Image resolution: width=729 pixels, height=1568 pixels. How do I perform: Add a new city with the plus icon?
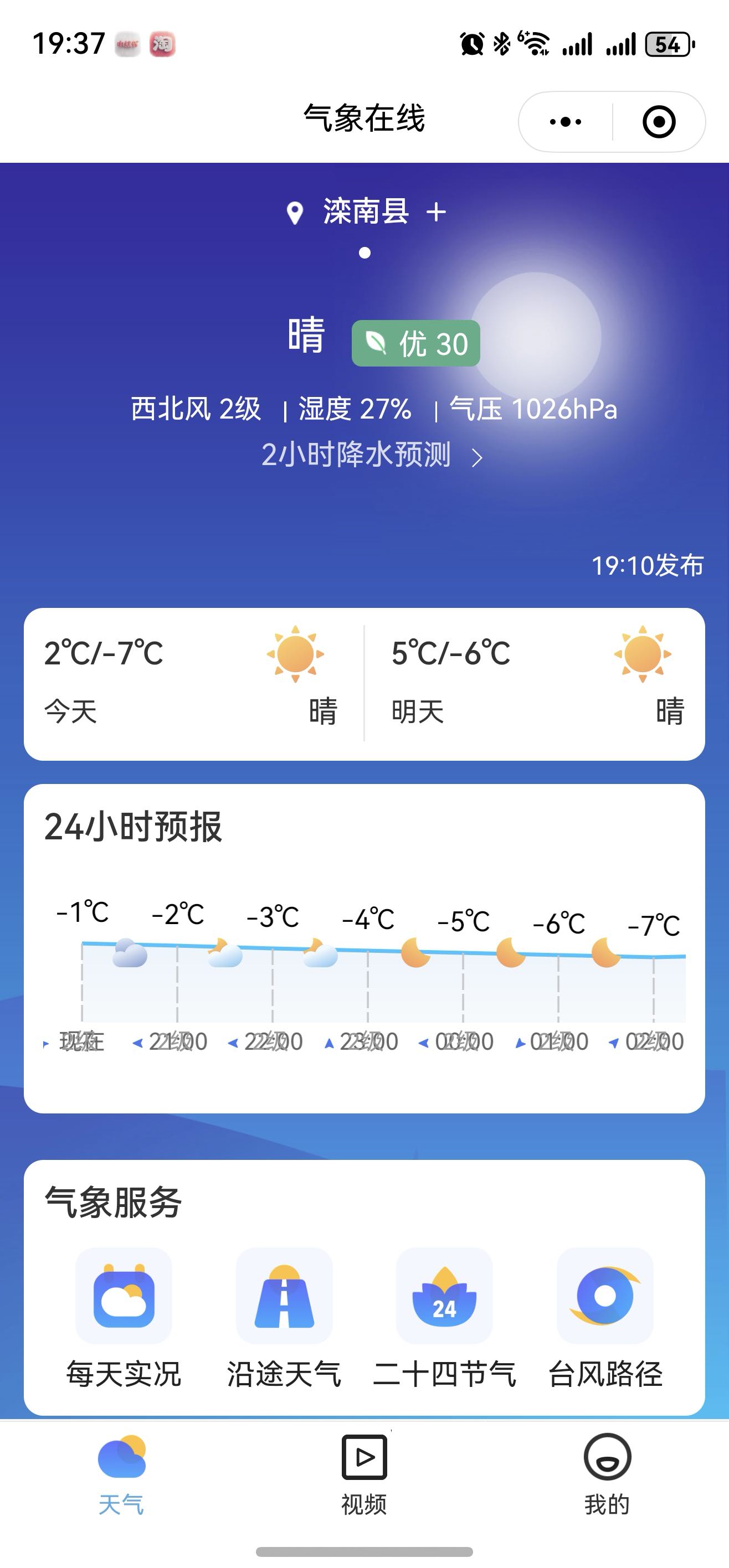pyautogui.click(x=436, y=213)
